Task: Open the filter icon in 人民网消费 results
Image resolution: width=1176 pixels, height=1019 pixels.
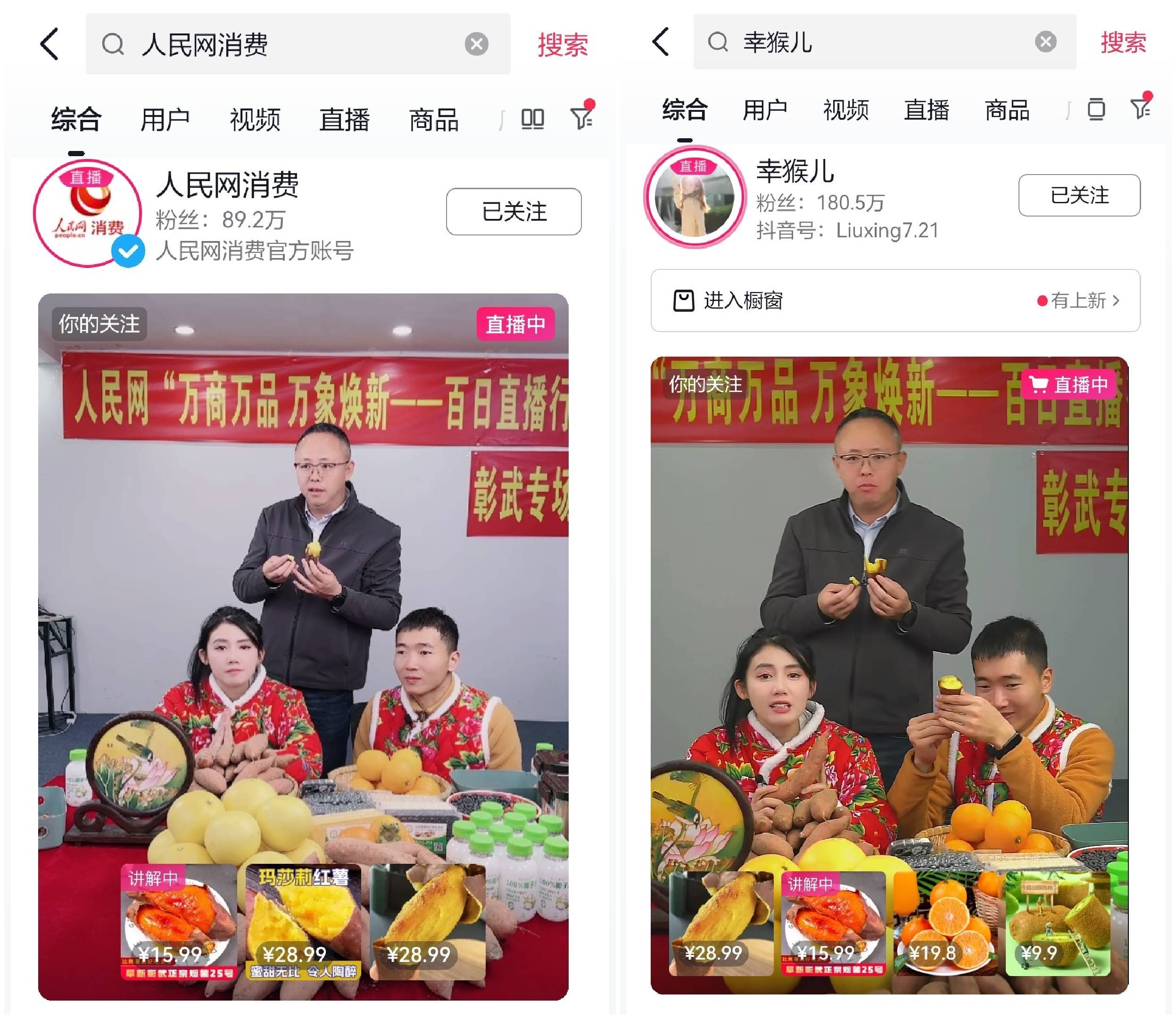Action: [581, 118]
